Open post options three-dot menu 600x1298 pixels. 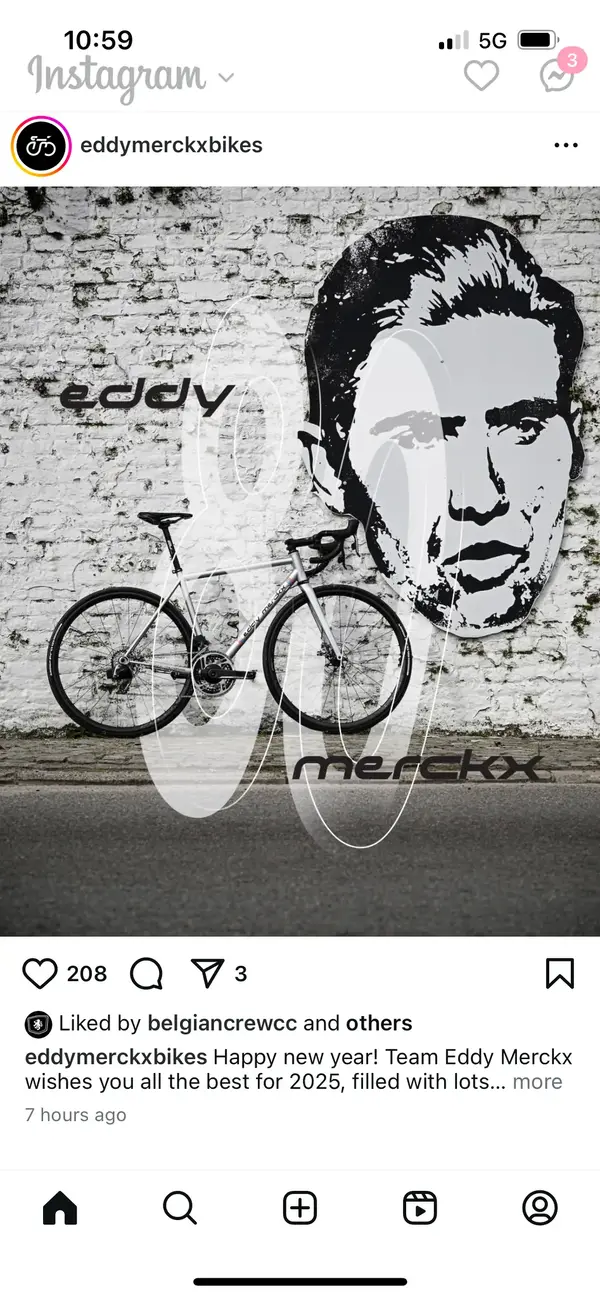565,146
